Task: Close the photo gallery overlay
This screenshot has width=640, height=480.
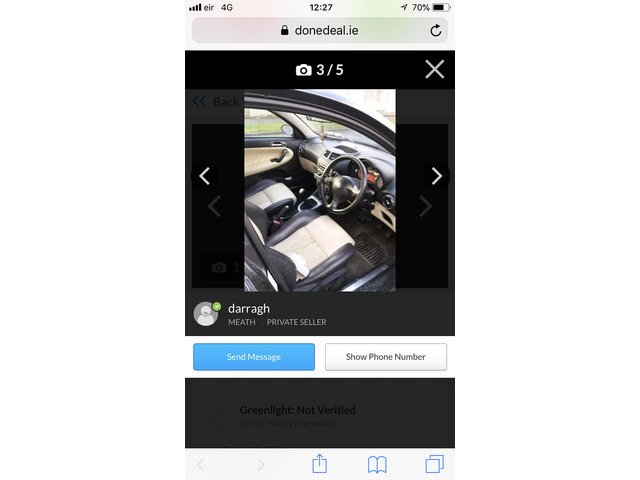Action: coord(434,69)
